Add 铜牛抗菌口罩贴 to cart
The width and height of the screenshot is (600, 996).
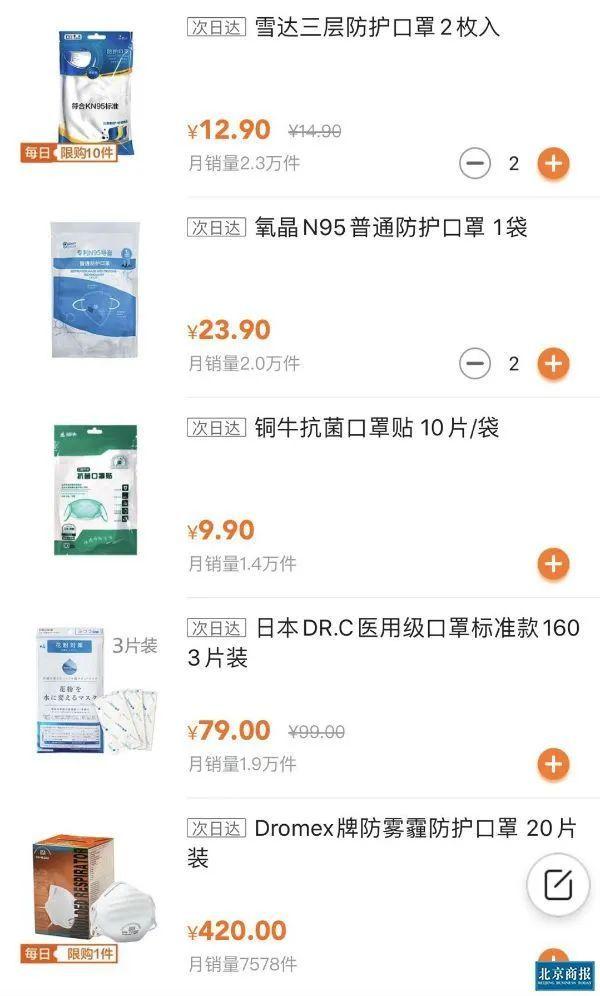coord(553,563)
